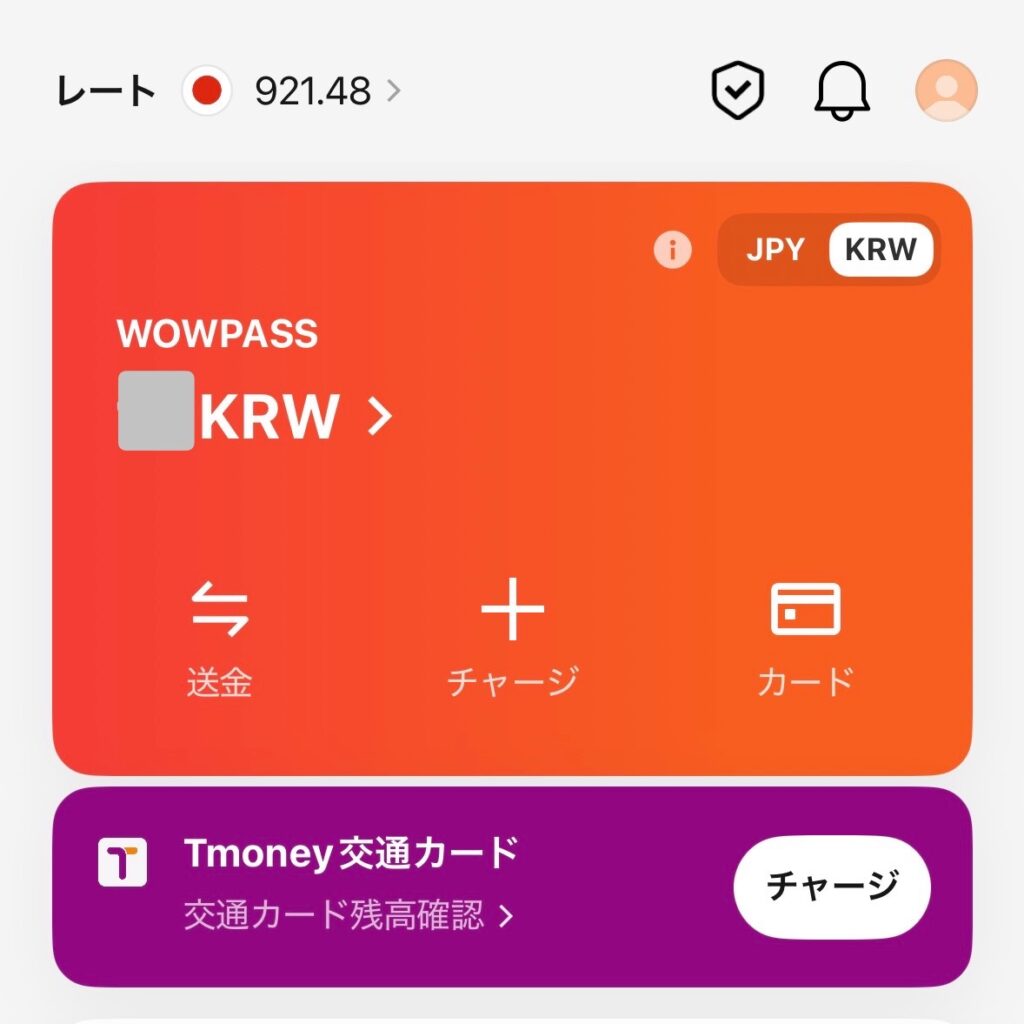Image resolution: width=1024 pixels, height=1024 pixels.
Task: Open the notifications bell
Action: pos(842,91)
